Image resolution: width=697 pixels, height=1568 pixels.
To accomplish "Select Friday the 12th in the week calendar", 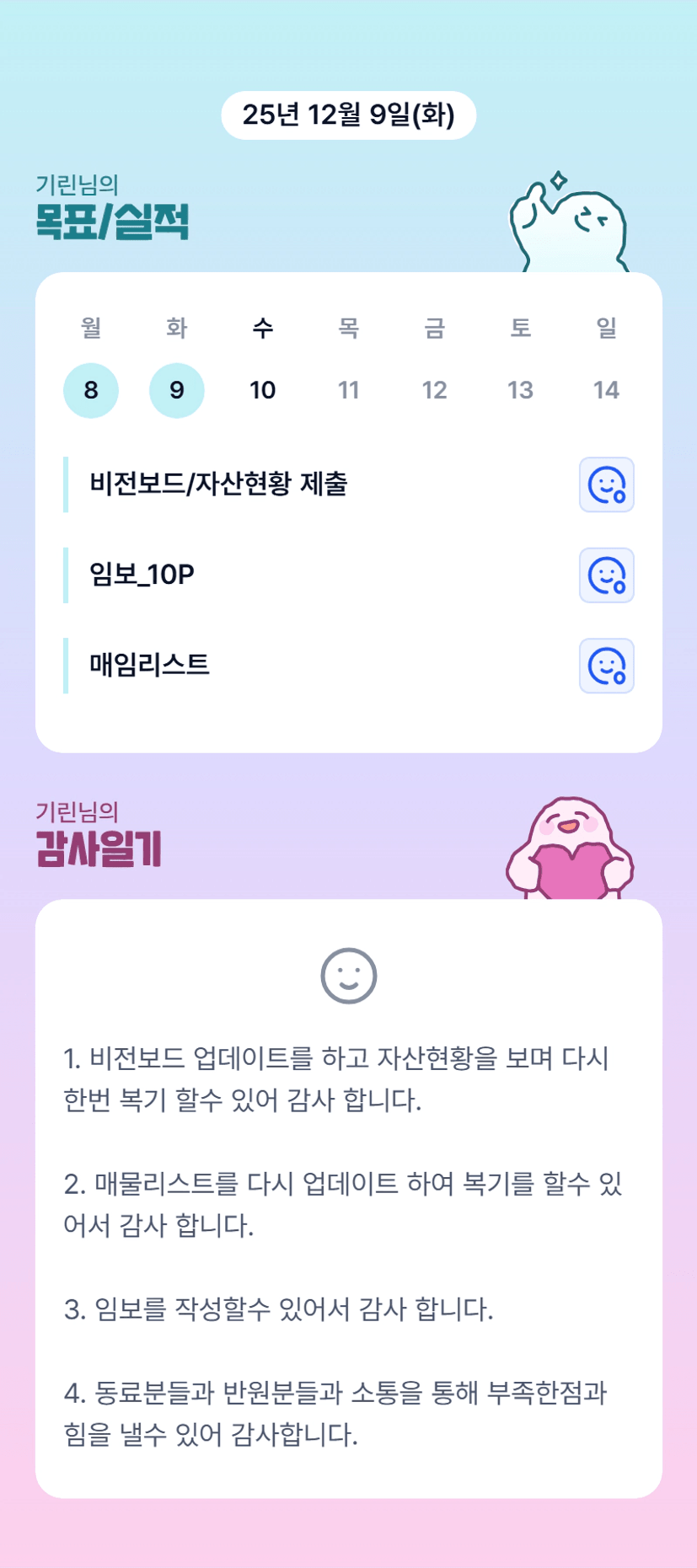I will point(435,390).
